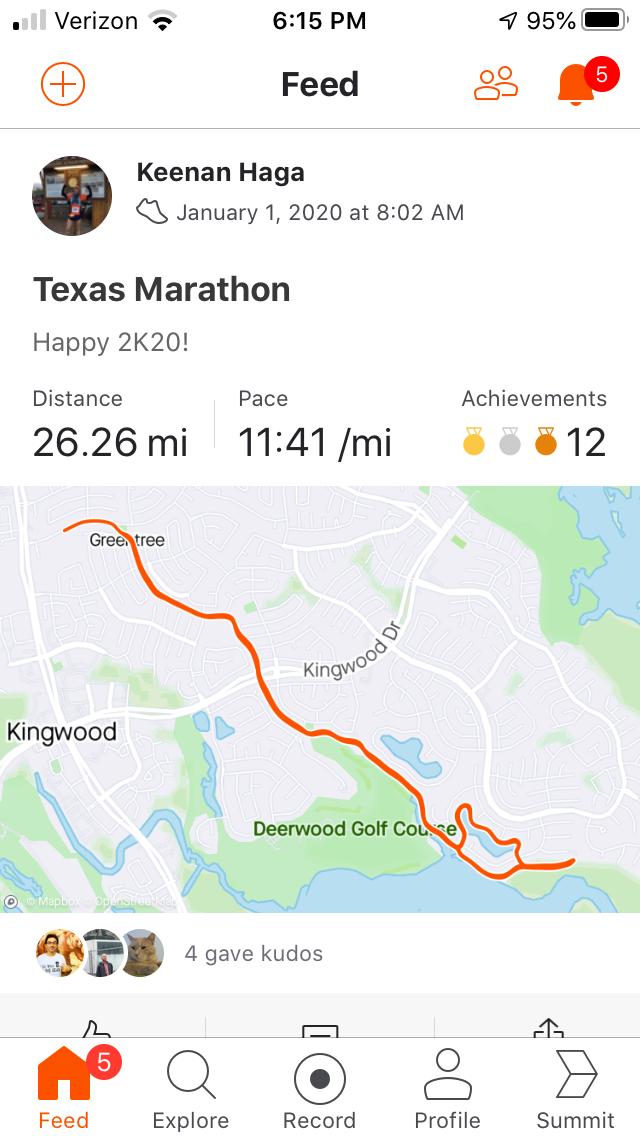Switch to the Record tab
This screenshot has height=1136, width=640.
click(x=320, y=1090)
